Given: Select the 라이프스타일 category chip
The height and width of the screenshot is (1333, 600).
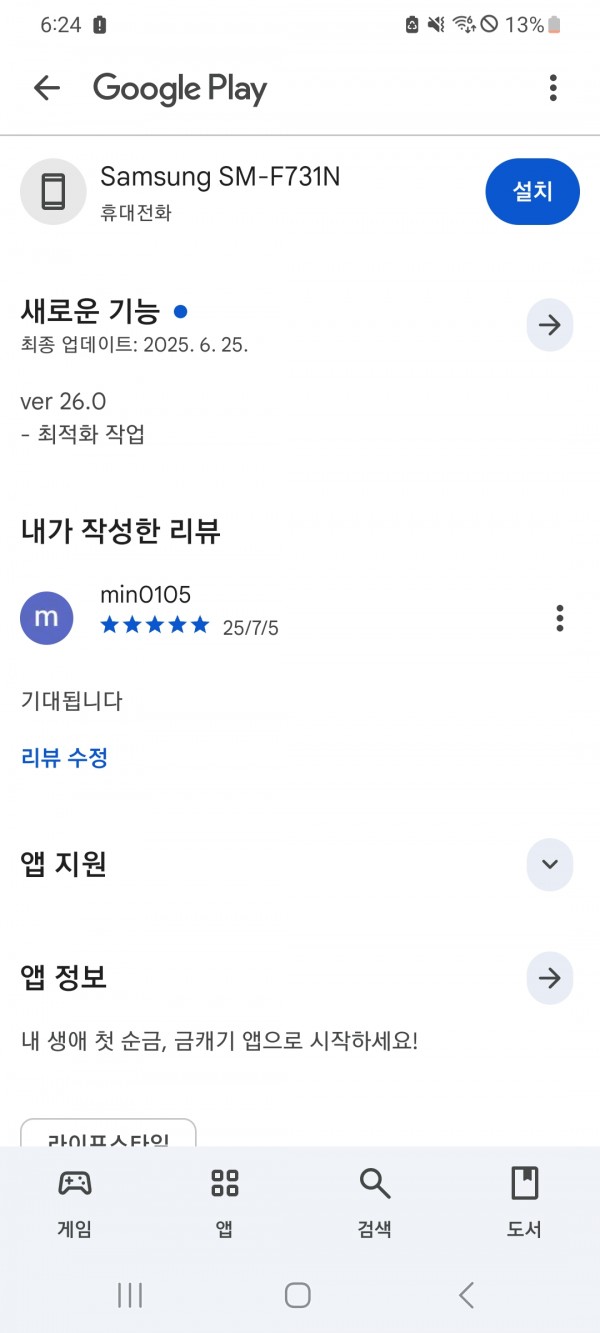Looking at the screenshot, I should (x=108, y=1134).
